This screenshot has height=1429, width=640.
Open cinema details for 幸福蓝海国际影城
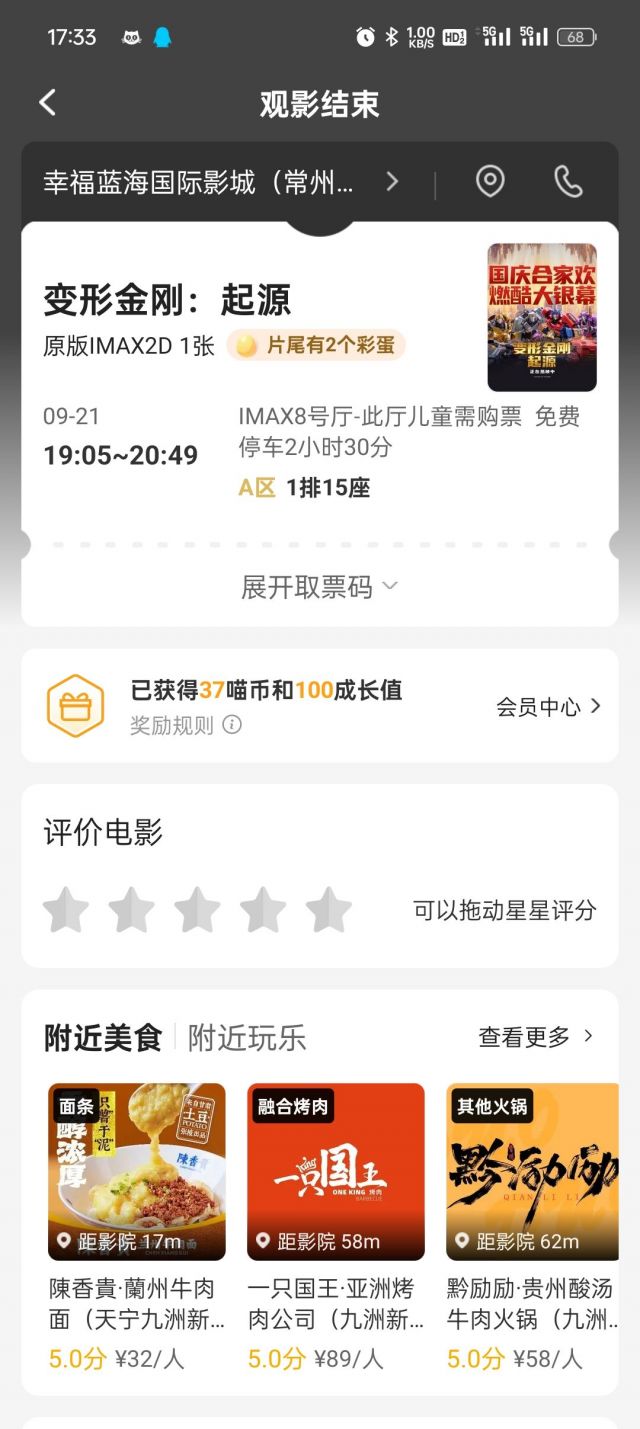220,182
